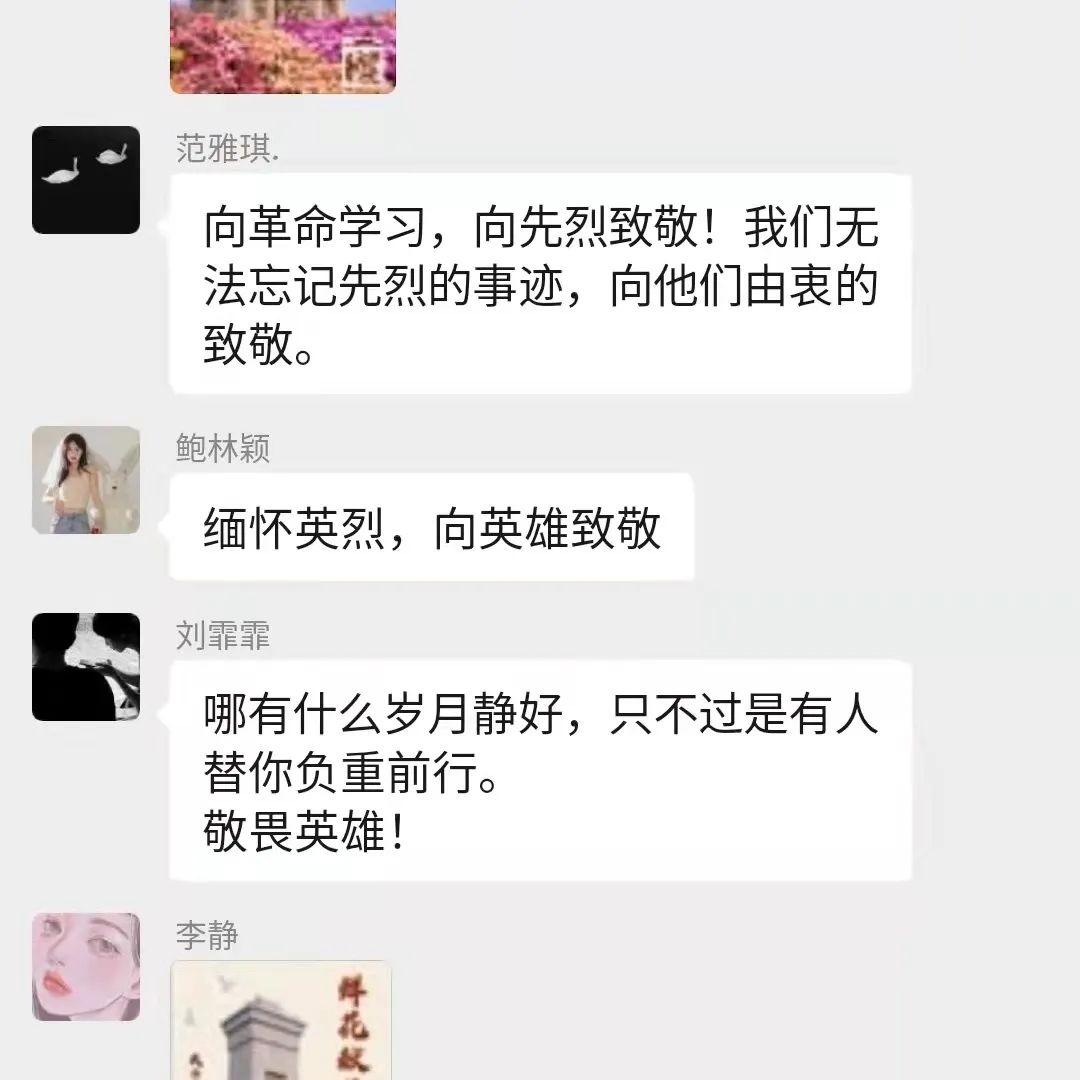Open 刘霏霏's profile avatar

point(86,667)
